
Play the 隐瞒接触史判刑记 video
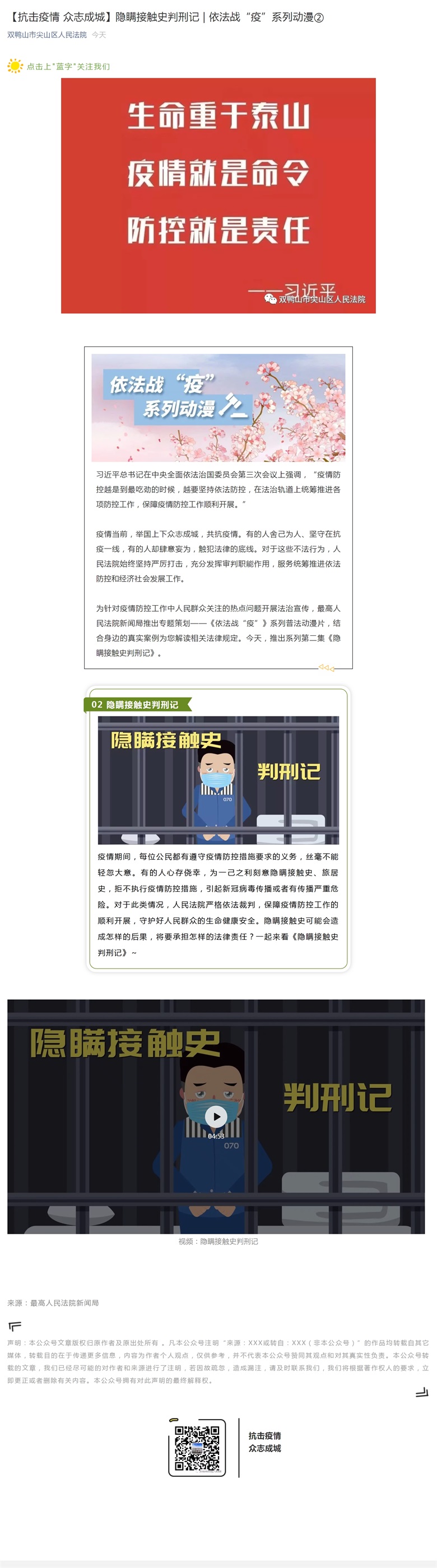coord(216,1116)
